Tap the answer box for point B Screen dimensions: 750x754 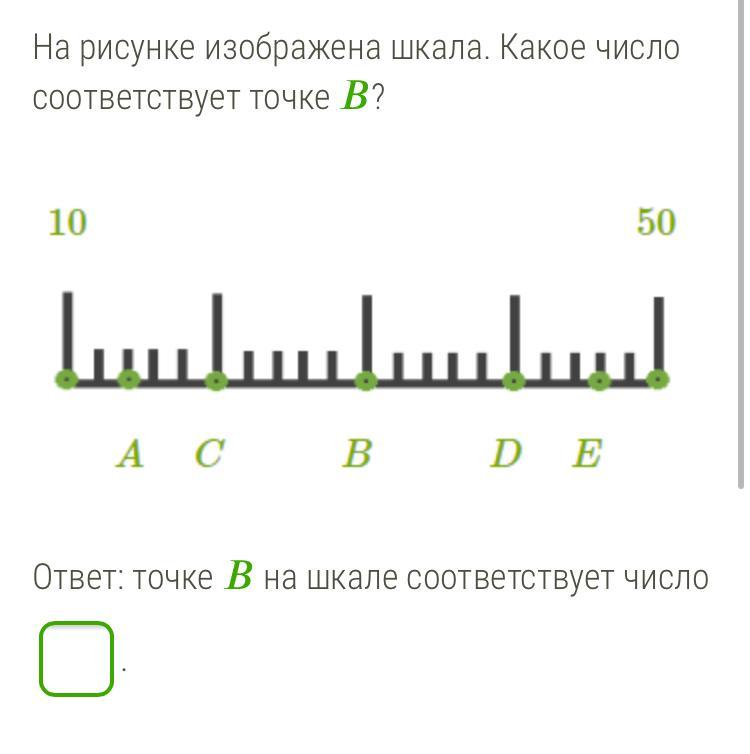click(x=76, y=659)
